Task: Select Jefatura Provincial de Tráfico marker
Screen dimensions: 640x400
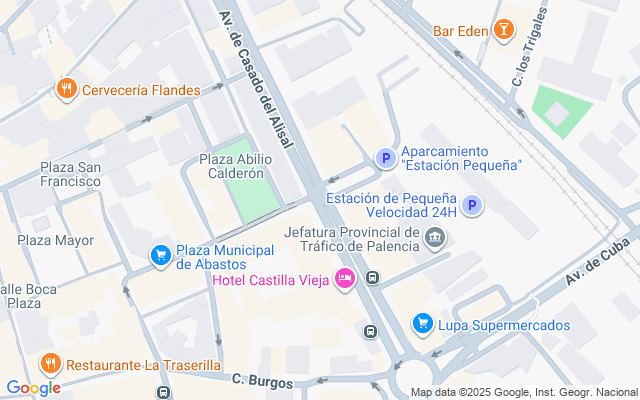Action: (x=436, y=238)
